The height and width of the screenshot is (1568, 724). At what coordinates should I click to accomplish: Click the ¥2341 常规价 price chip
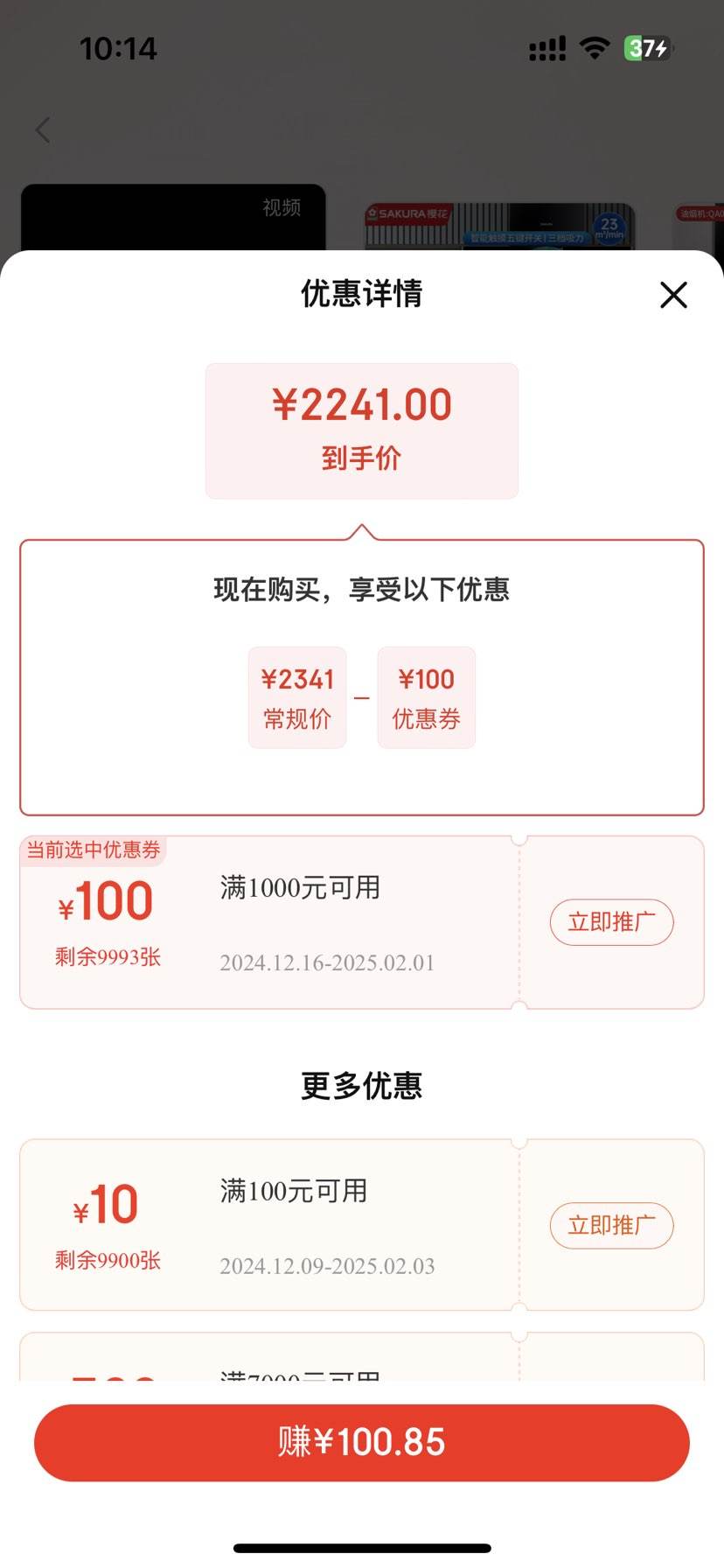click(x=296, y=697)
